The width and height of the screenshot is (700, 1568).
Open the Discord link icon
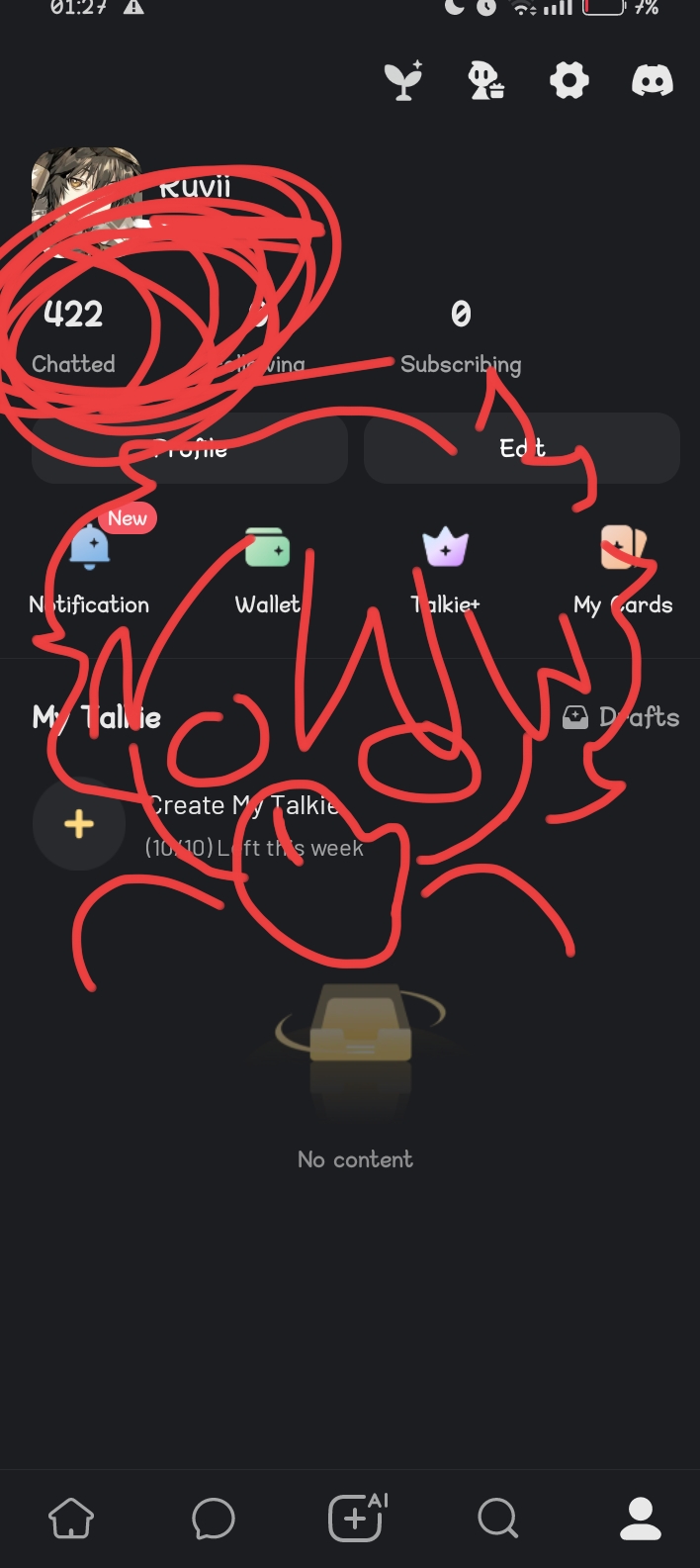tap(653, 80)
